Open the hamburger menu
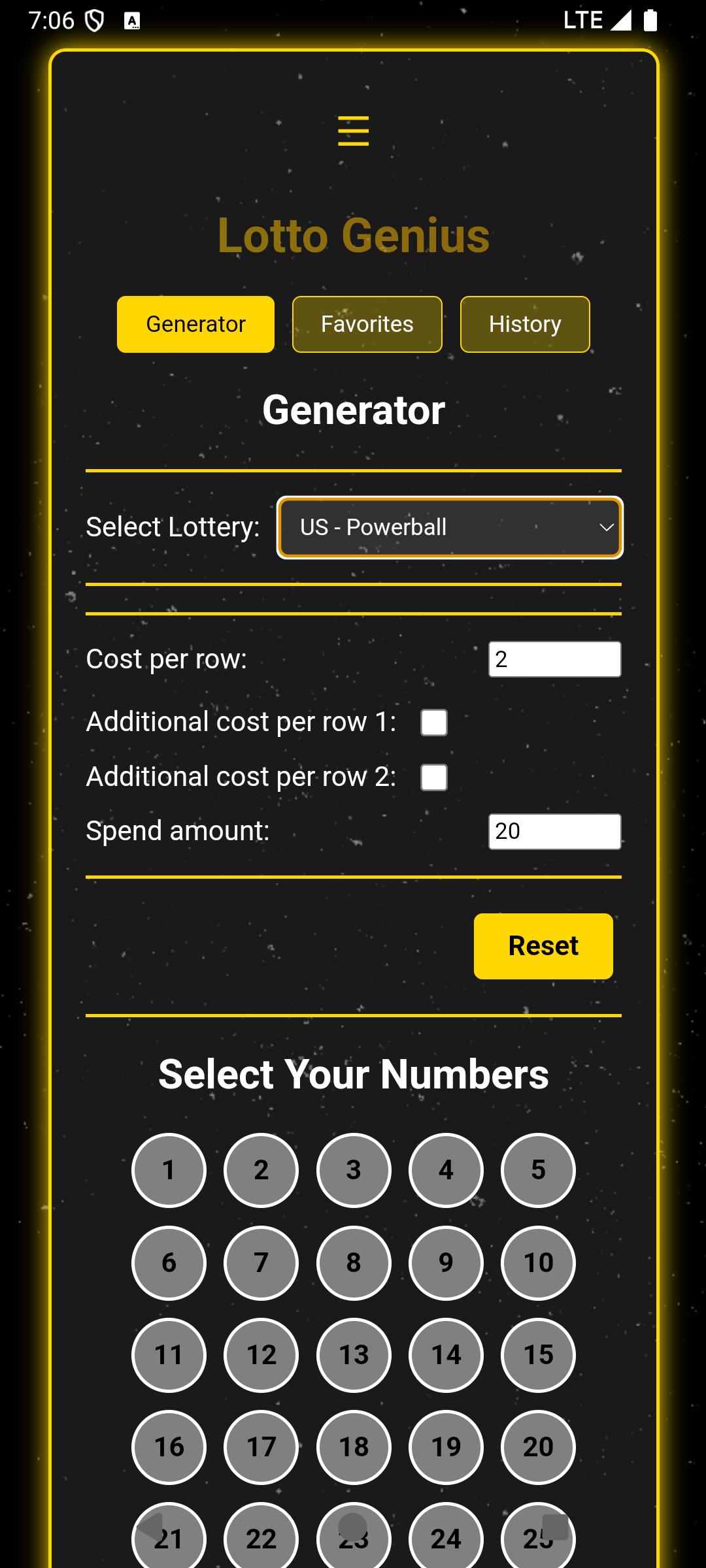 coord(353,131)
